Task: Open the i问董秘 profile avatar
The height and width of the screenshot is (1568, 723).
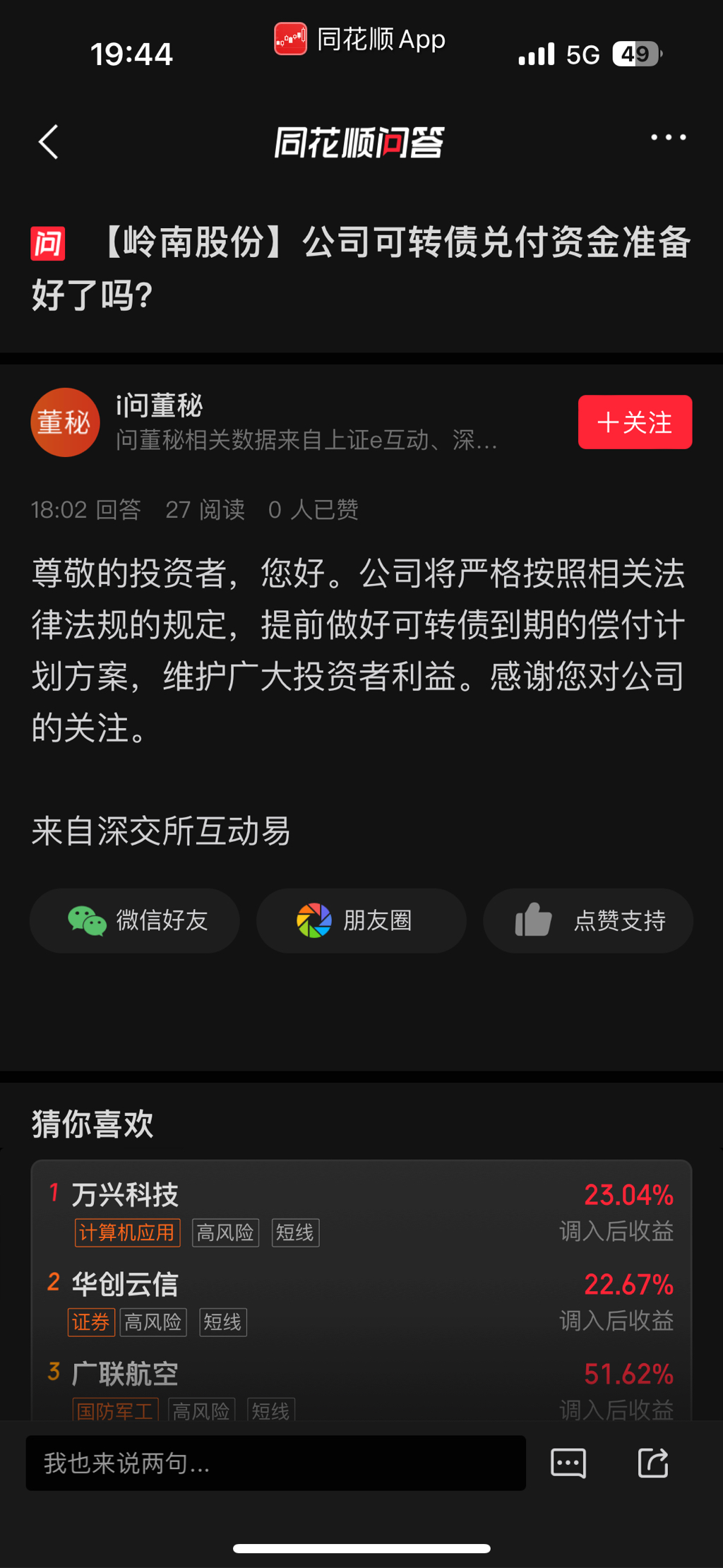Action: (x=65, y=422)
